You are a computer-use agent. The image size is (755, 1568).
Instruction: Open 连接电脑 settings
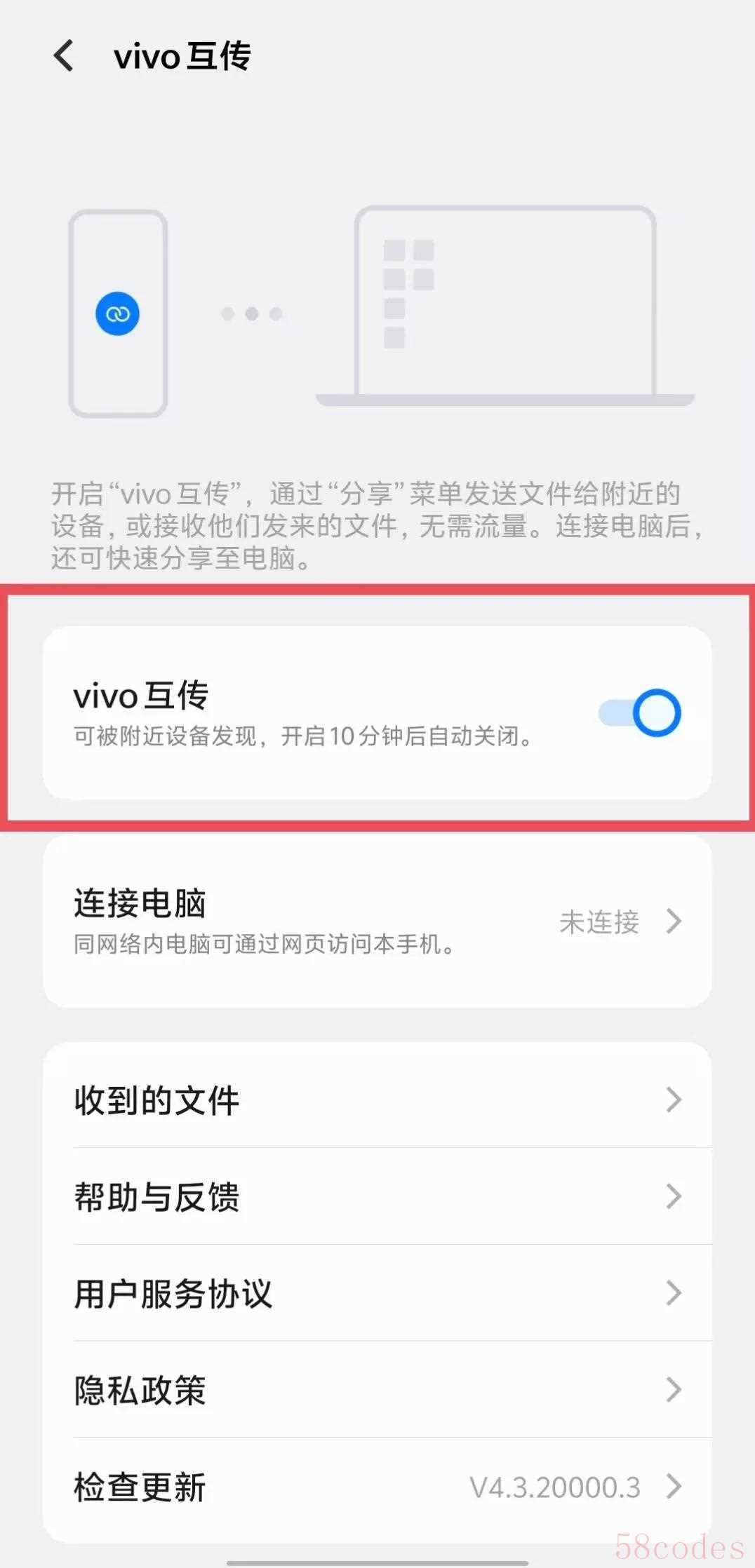pos(377,921)
